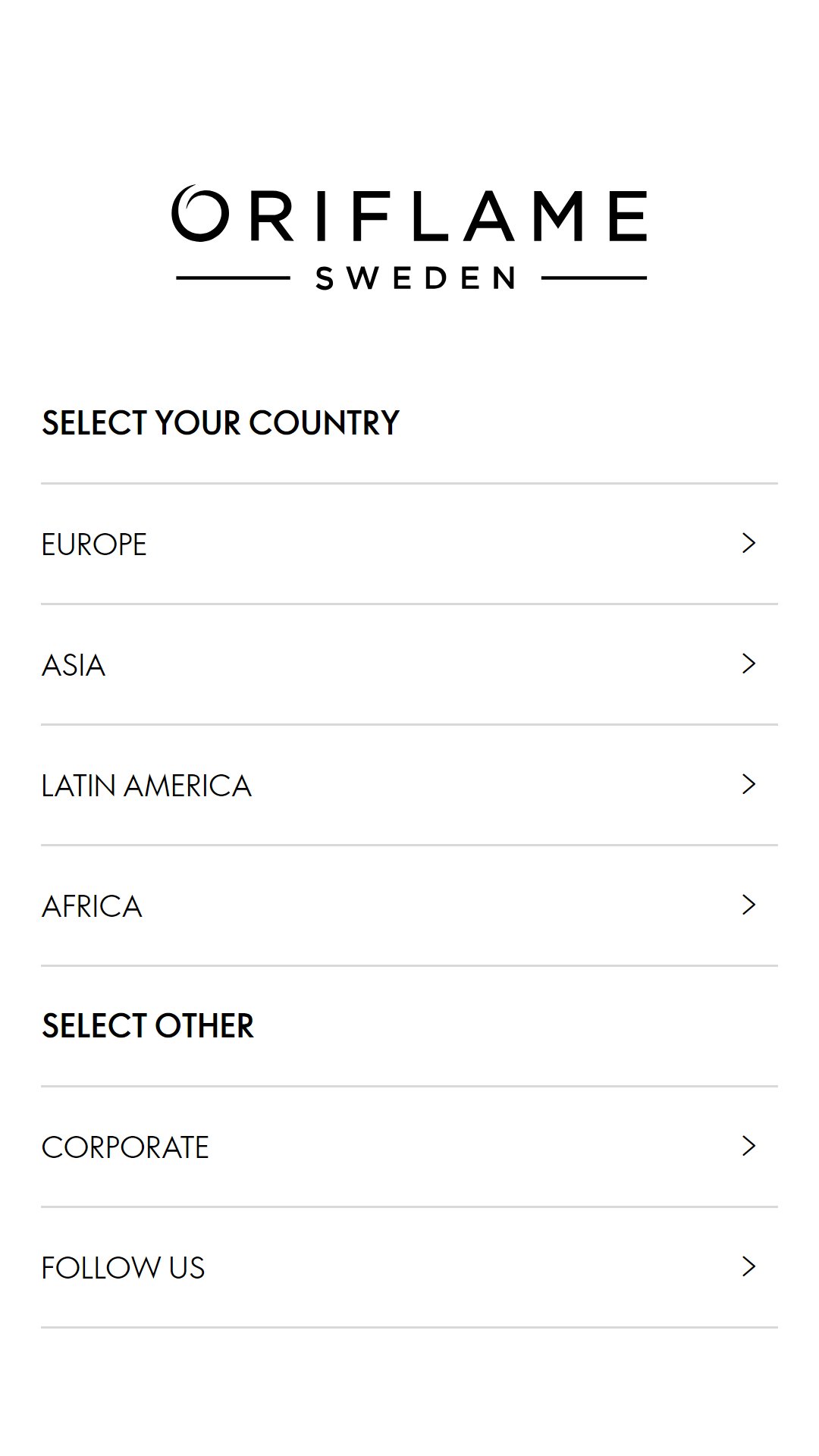Expand the Latin America row
This screenshot has width=819, height=1456.
tap(409, 785)
